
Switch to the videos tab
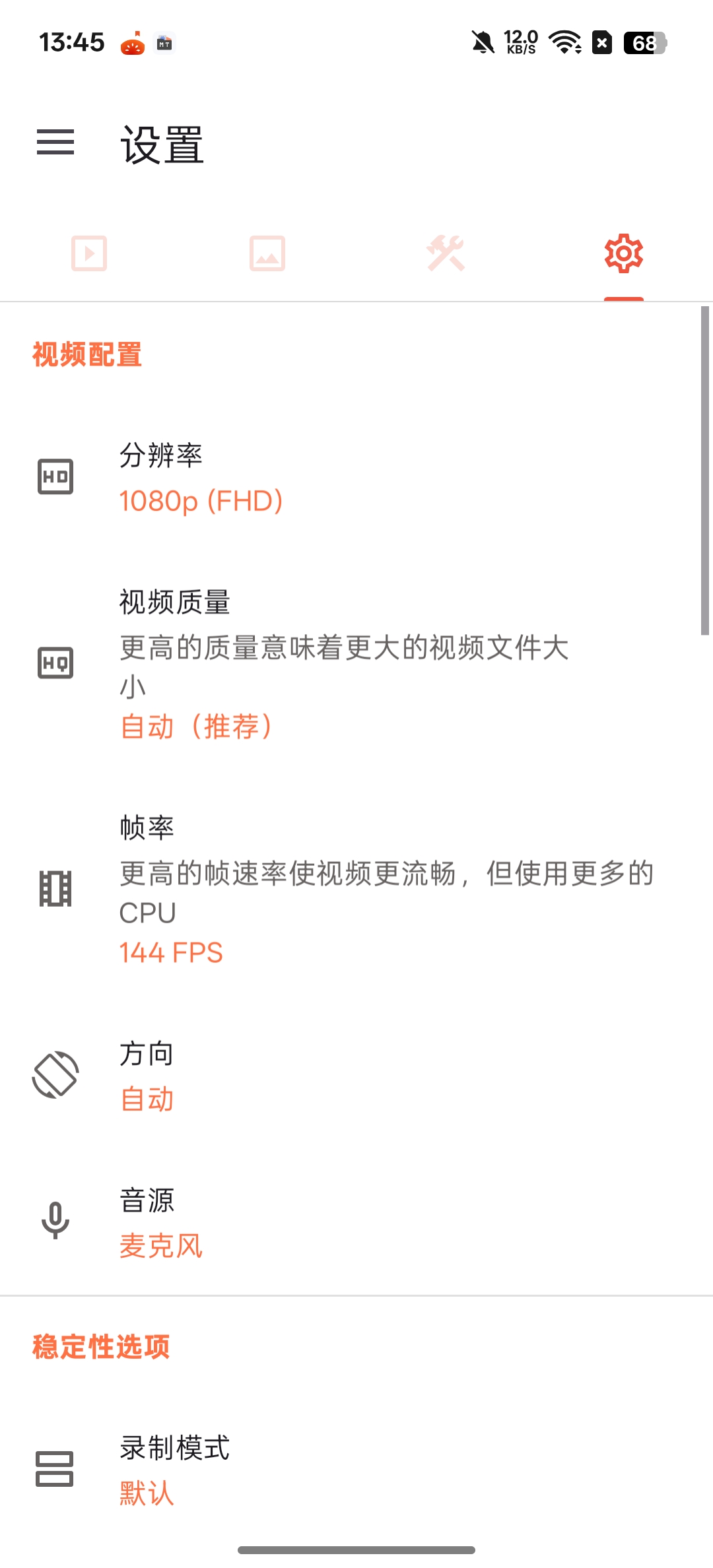89,253
